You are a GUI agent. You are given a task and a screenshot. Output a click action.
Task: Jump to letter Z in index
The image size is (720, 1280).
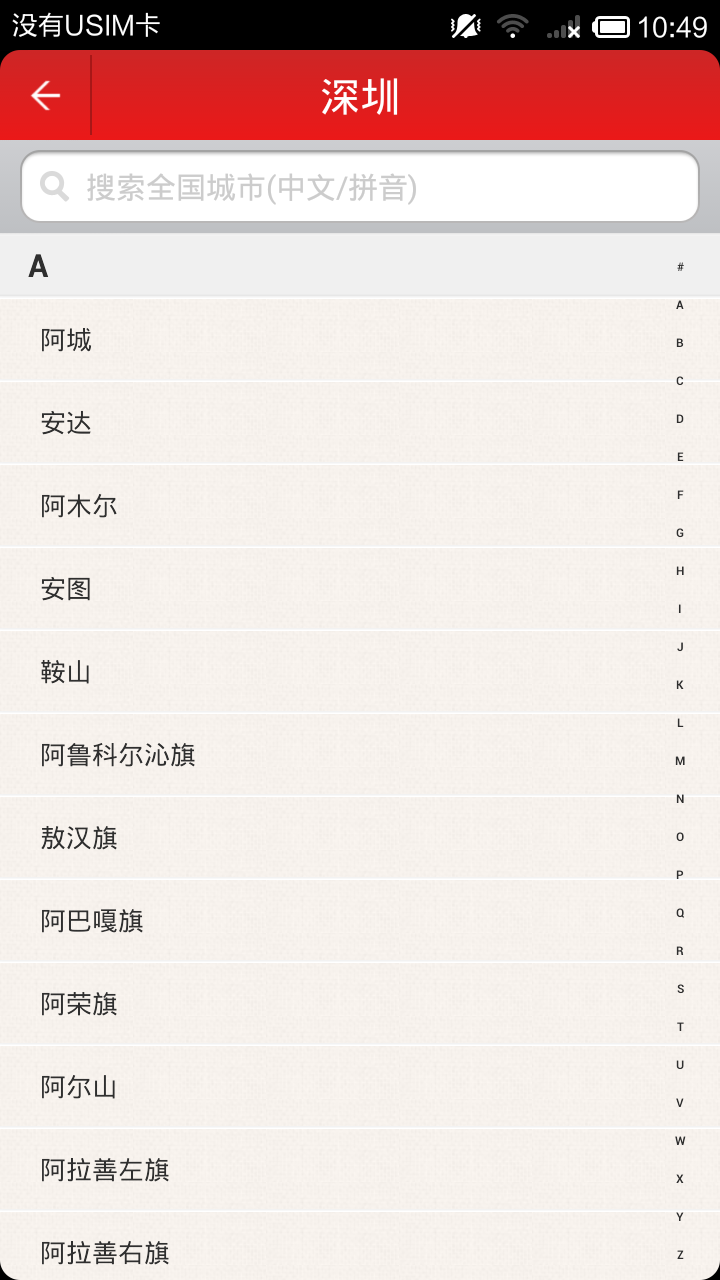(x=680, y=1255)
